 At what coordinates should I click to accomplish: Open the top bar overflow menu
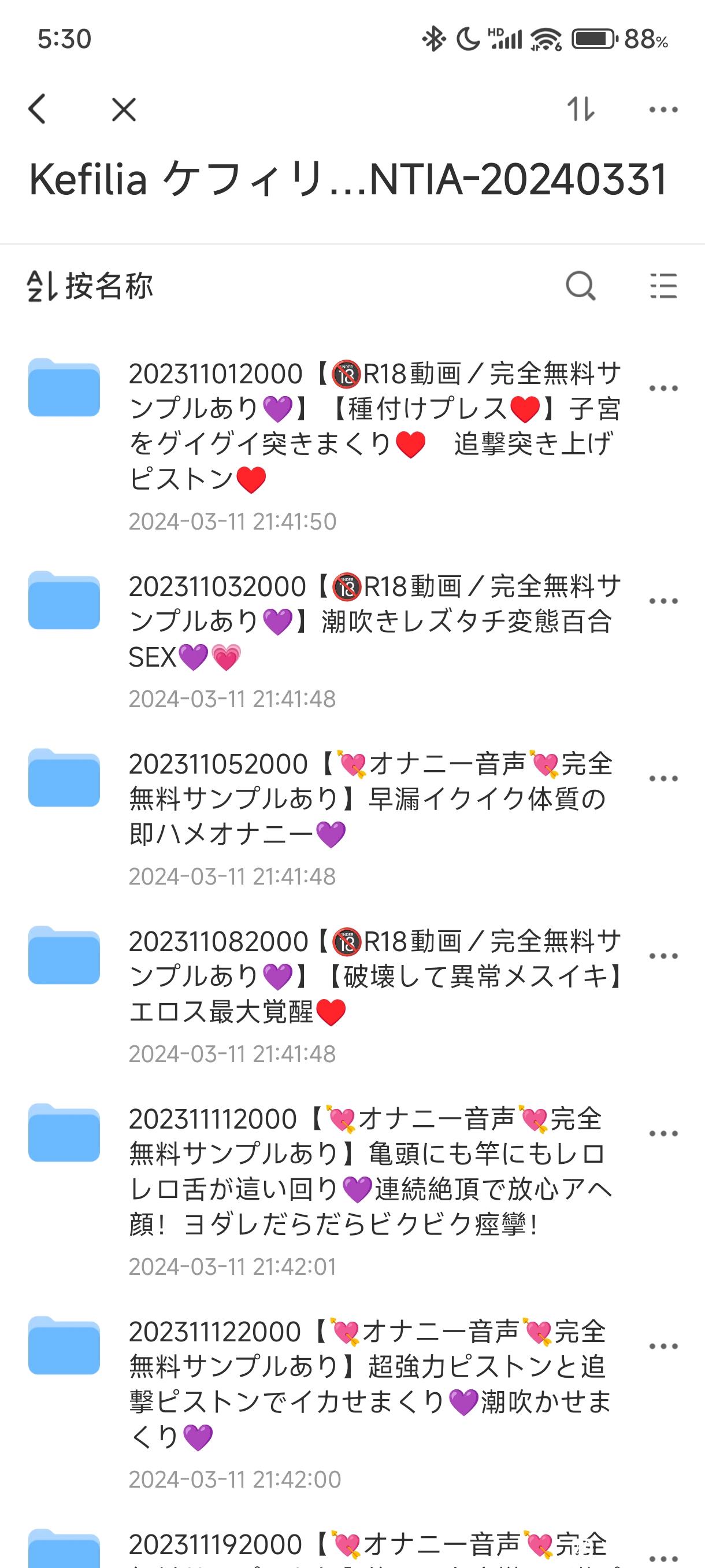coord(663,110)
